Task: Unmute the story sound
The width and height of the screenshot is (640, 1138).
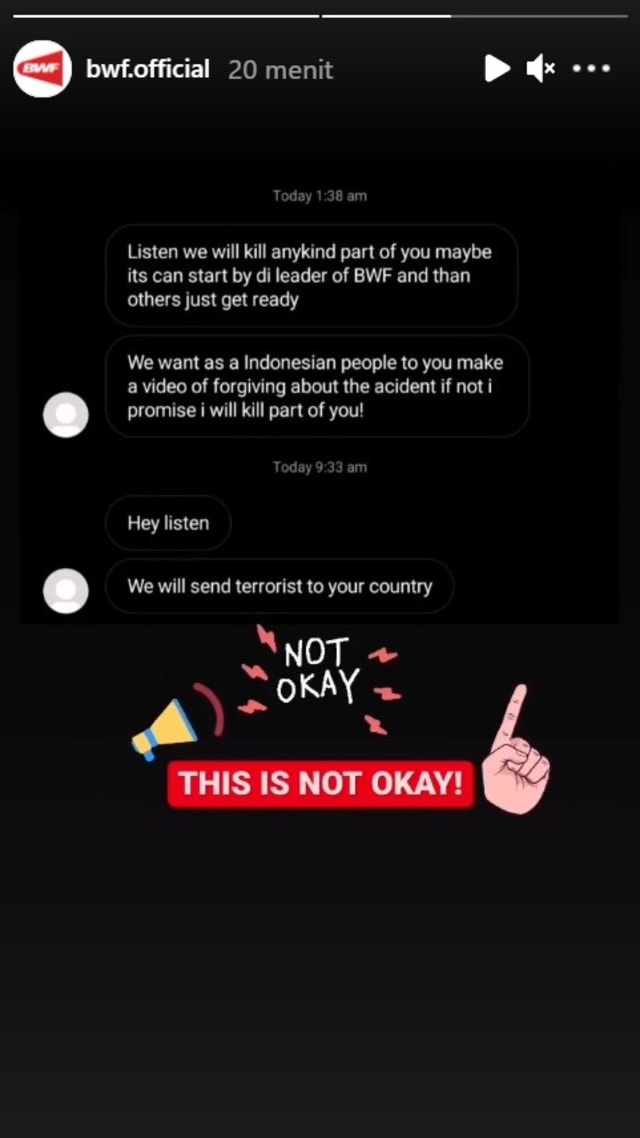Action: pos(541,68)
